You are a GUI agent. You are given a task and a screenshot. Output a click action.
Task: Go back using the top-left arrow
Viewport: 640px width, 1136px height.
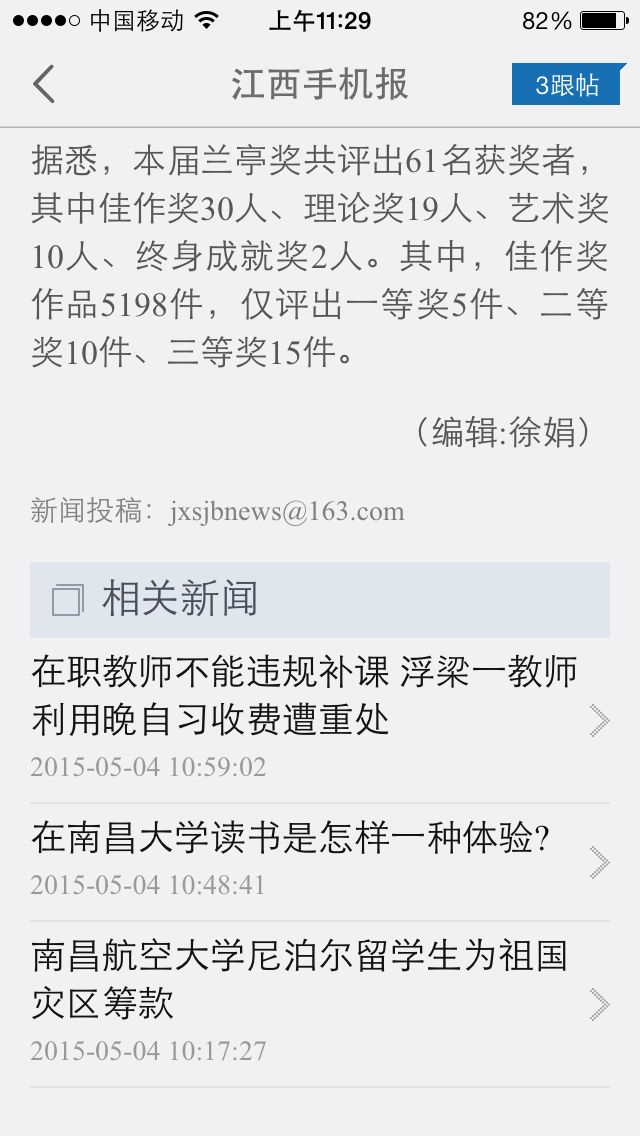44,85
